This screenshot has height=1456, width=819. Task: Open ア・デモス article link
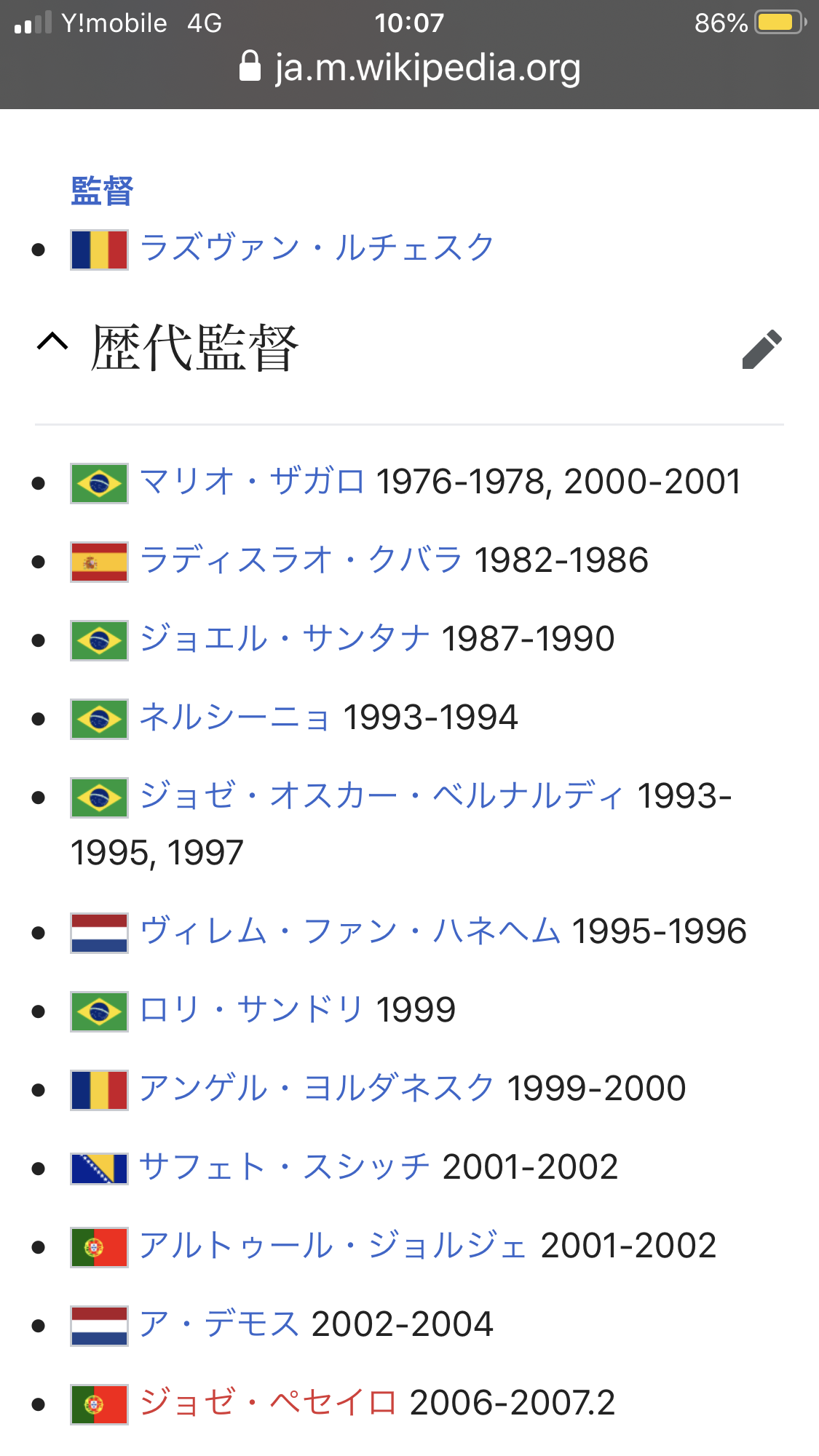click(x=219, y=1325)
